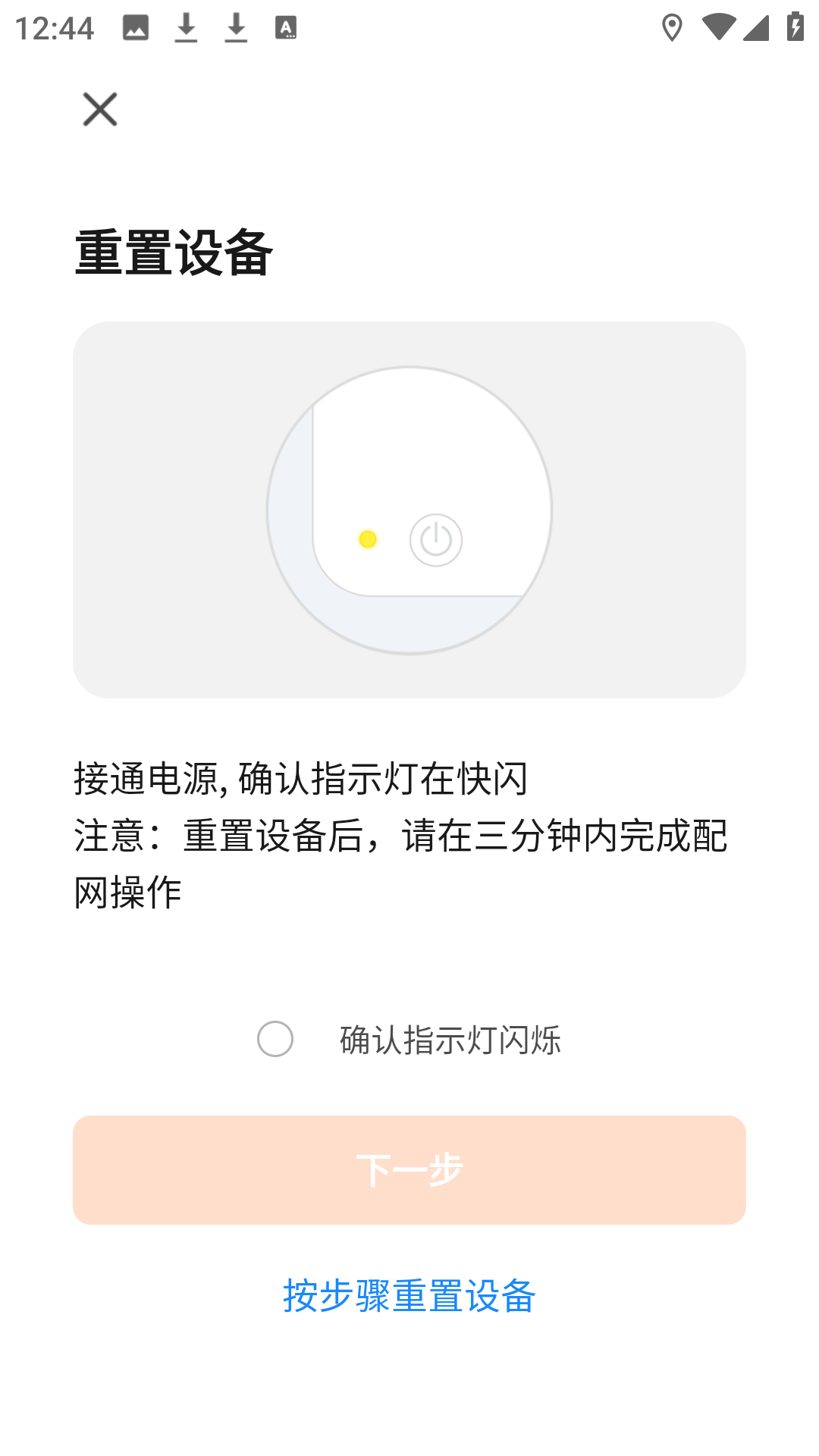
Task: Tap the charging battery icon in the status bar
Action: tap(794, 25)
